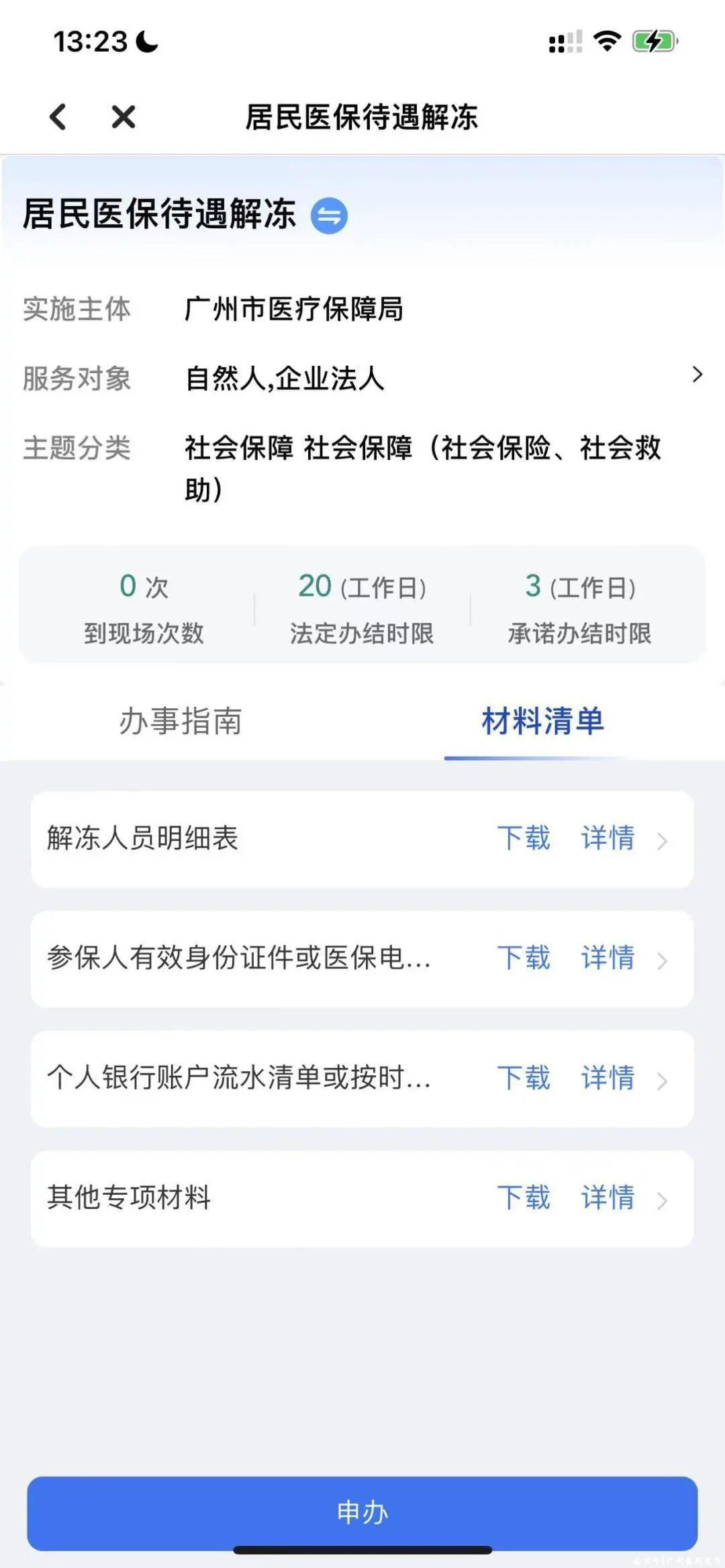Download the 参保人有效身份证件 material
The height and width of the screenshot is (1568, 725).
pyautogui.click(x=524, y=958)
